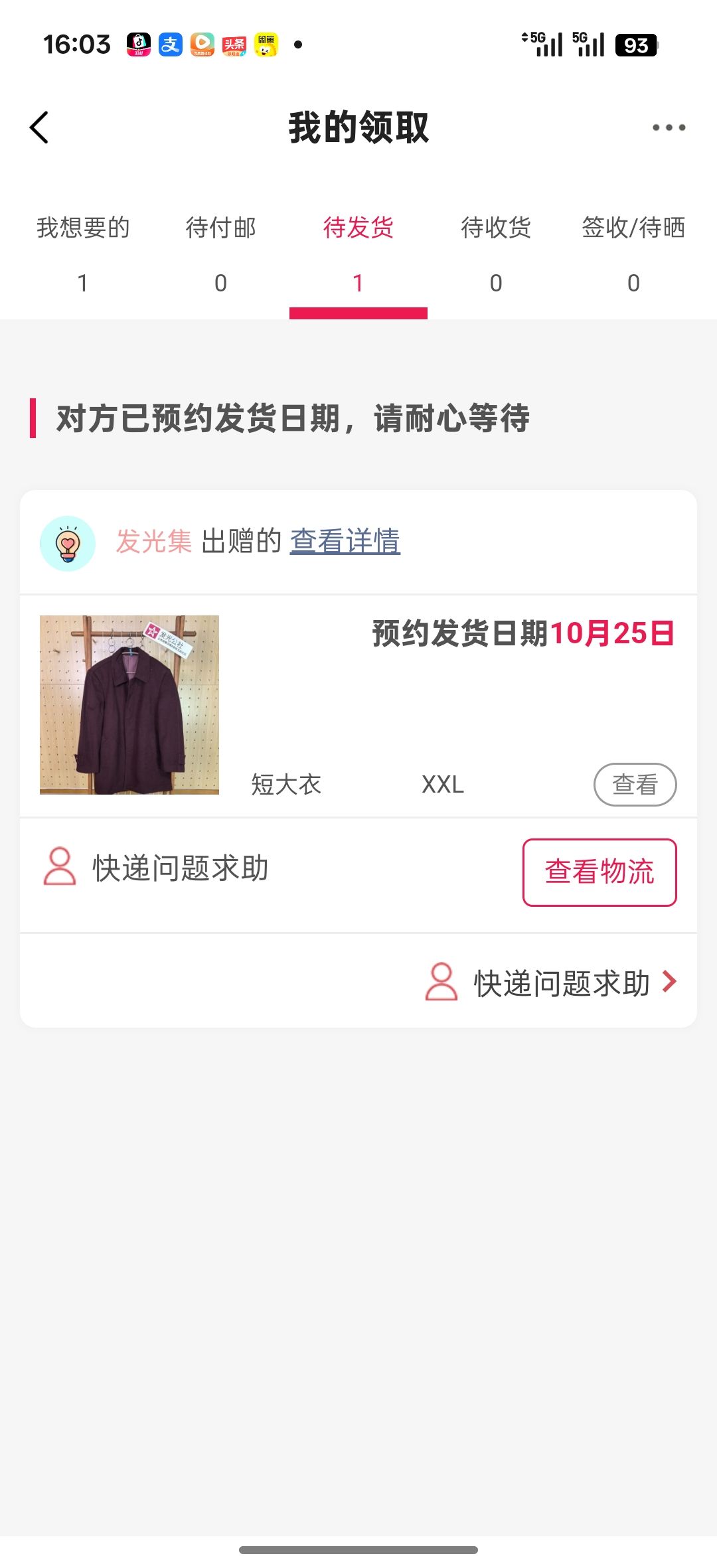The image size is (717, 1568).
Task: Open the 签收/待晒 tab
Action: point(633,253)
